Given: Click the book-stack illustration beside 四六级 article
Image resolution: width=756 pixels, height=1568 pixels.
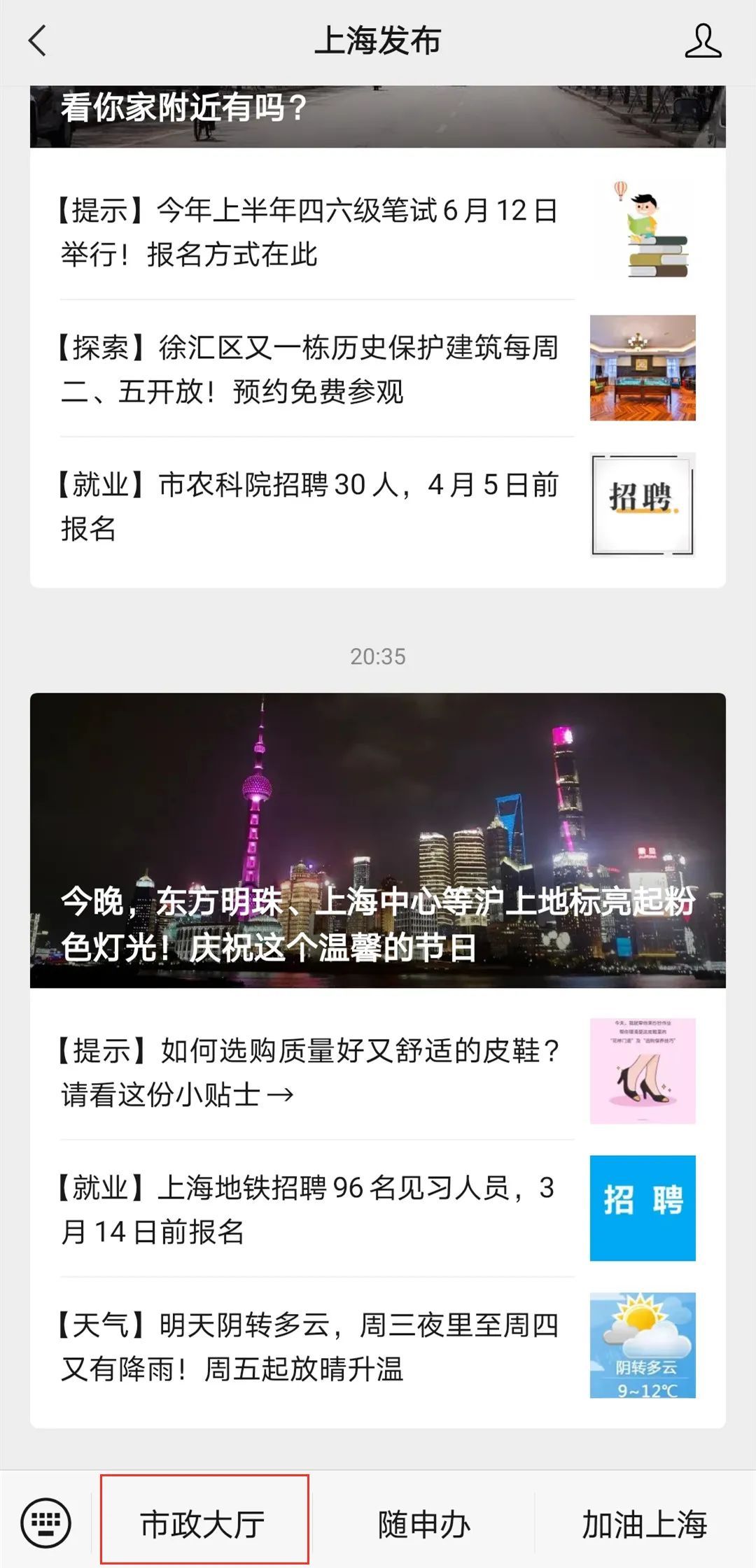Looking at the screenshot, I should click(642, 226).
